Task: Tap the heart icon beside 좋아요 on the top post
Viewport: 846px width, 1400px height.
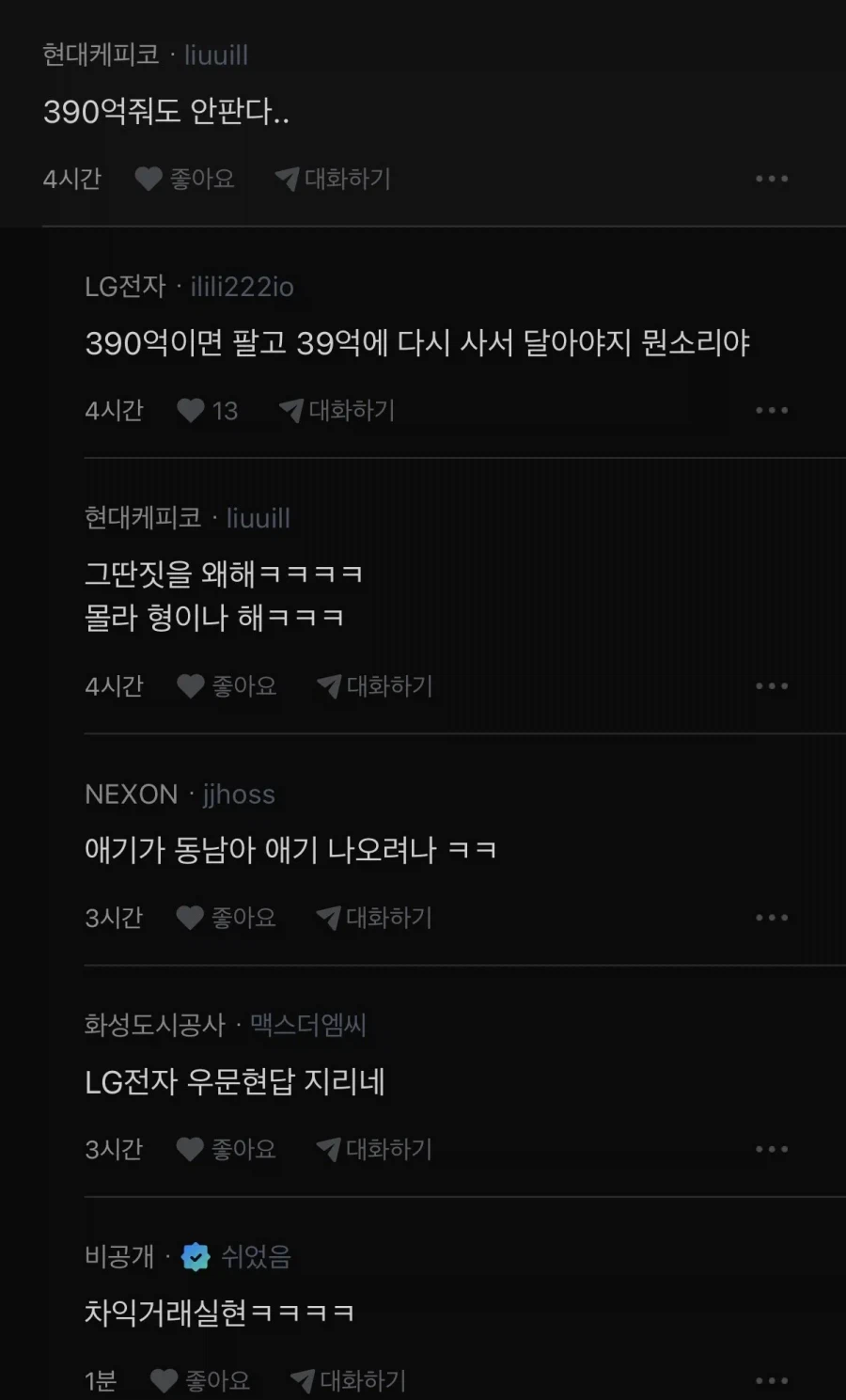Action: pos(149,179)
